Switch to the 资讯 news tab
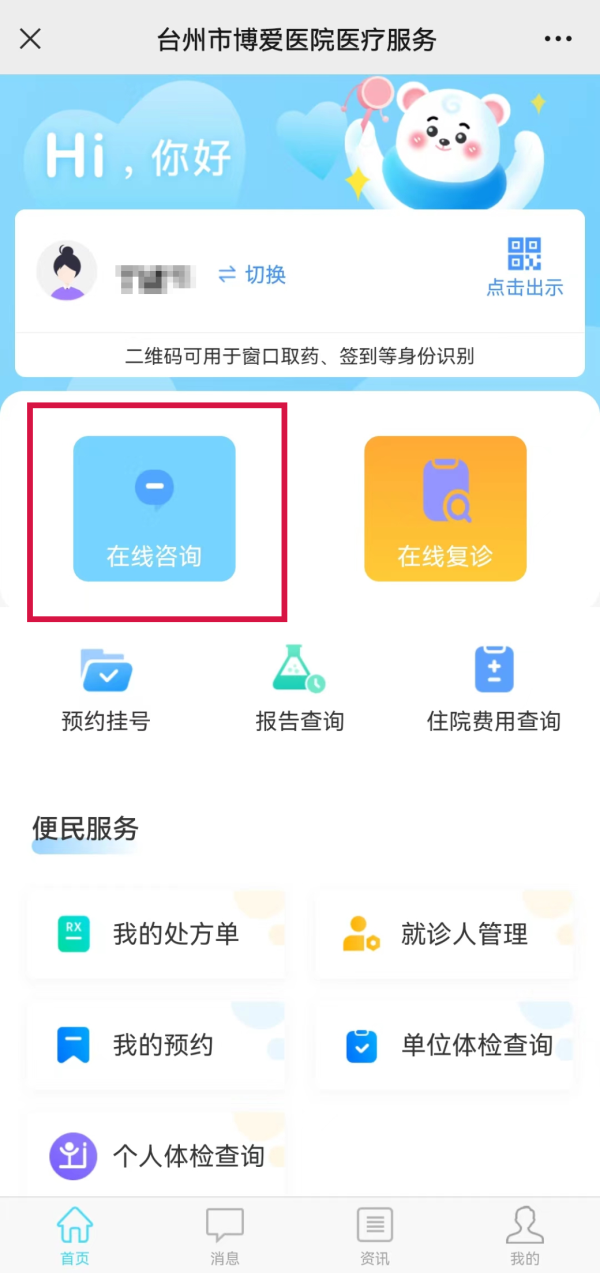Viewport: 600px width, 1273px height. click(x=375, y=1236)
